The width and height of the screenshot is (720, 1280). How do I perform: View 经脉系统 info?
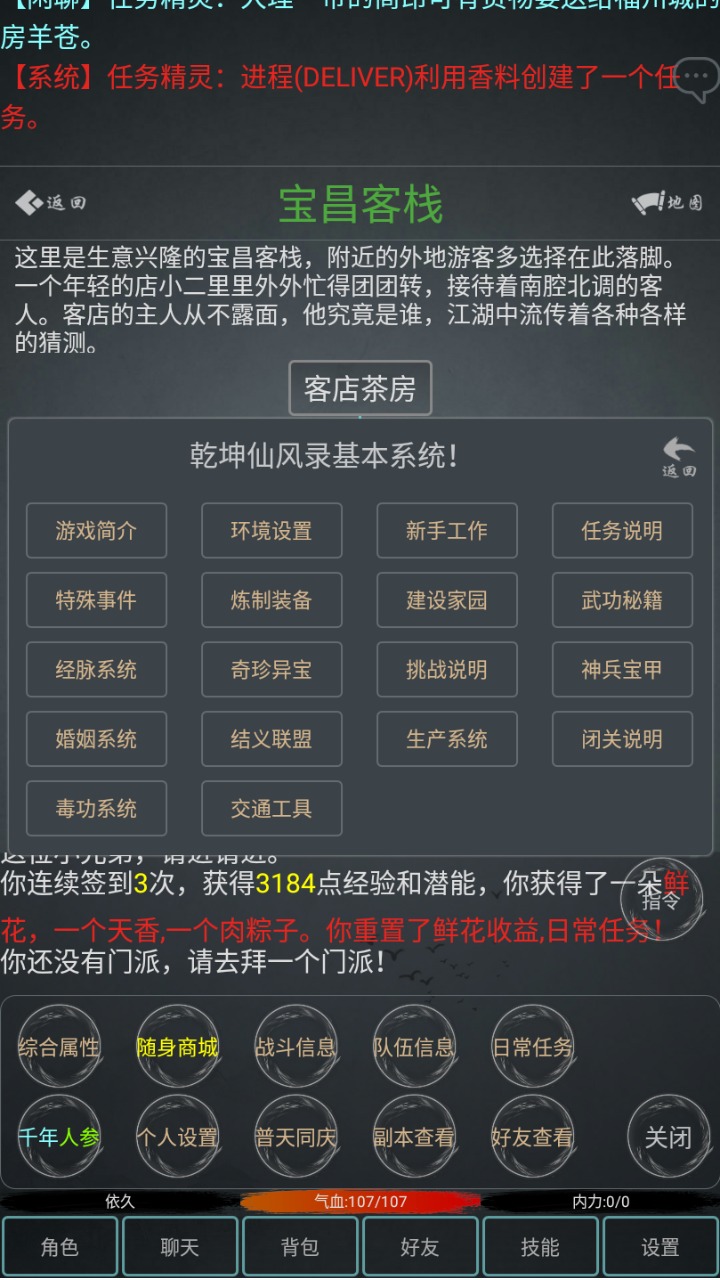coord(96,670)
